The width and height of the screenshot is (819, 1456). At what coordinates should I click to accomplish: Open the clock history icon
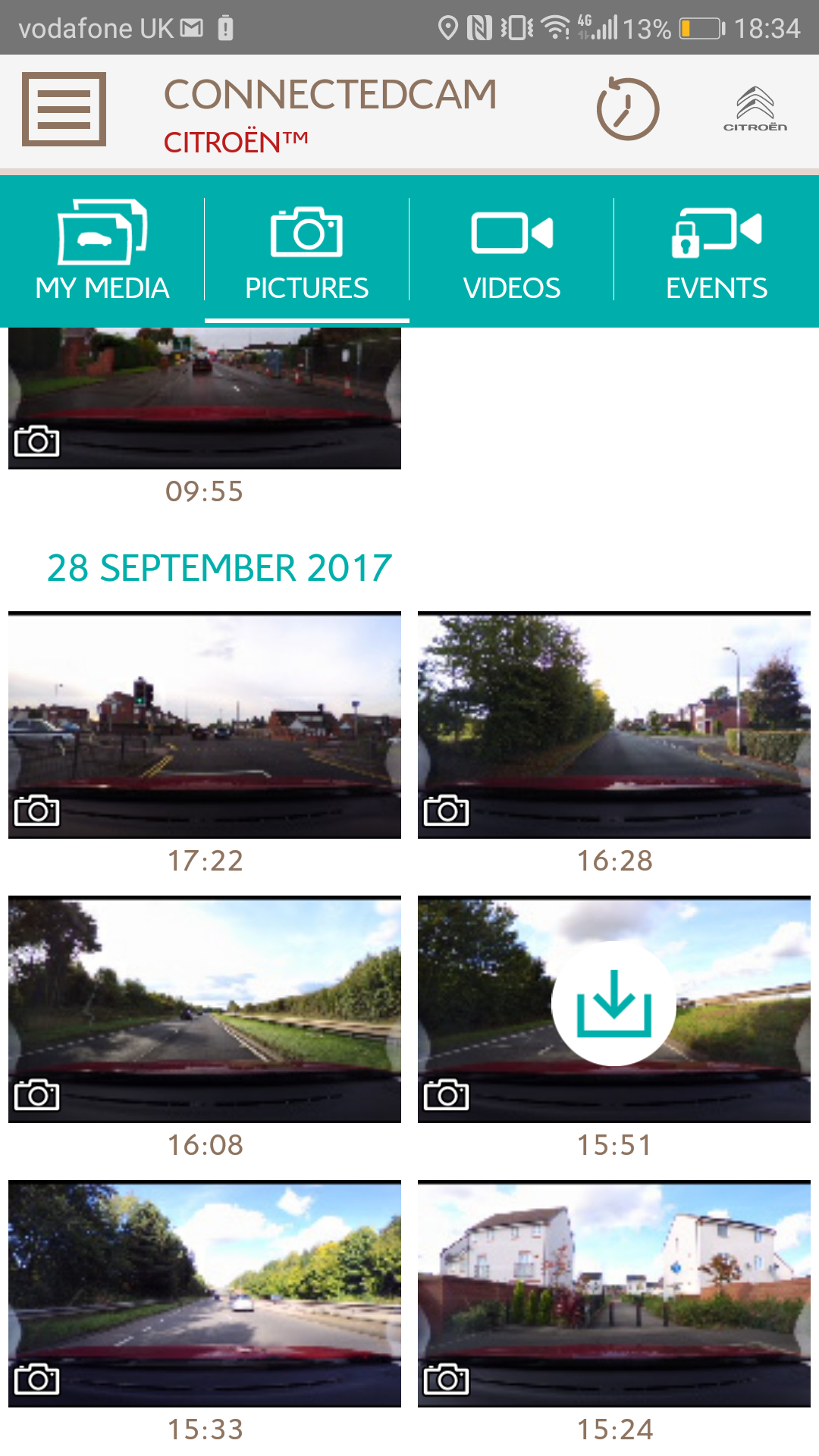coord(627,109)
